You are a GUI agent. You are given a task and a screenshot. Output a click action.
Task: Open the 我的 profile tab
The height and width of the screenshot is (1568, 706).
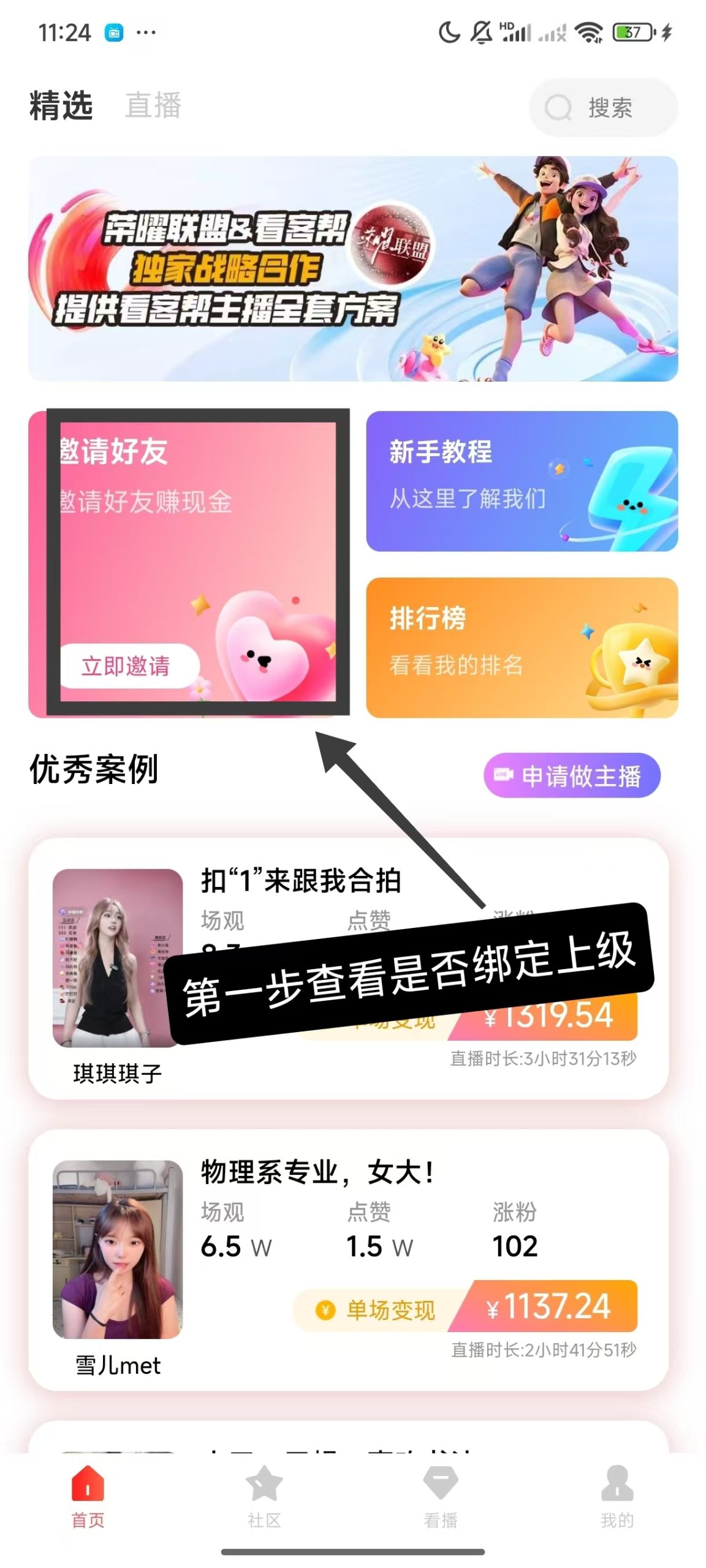(x=617, y=1495)
